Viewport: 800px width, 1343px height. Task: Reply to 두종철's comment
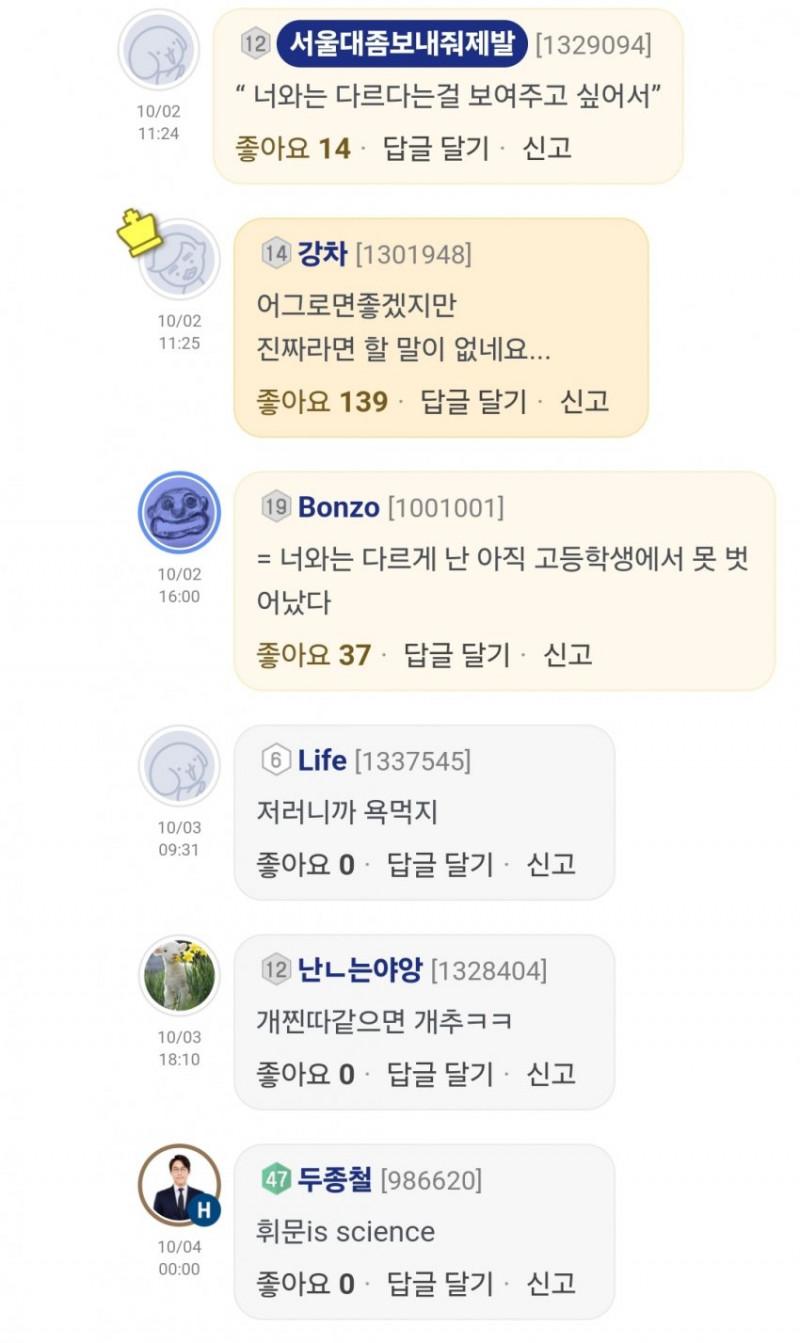(440, 1283)
